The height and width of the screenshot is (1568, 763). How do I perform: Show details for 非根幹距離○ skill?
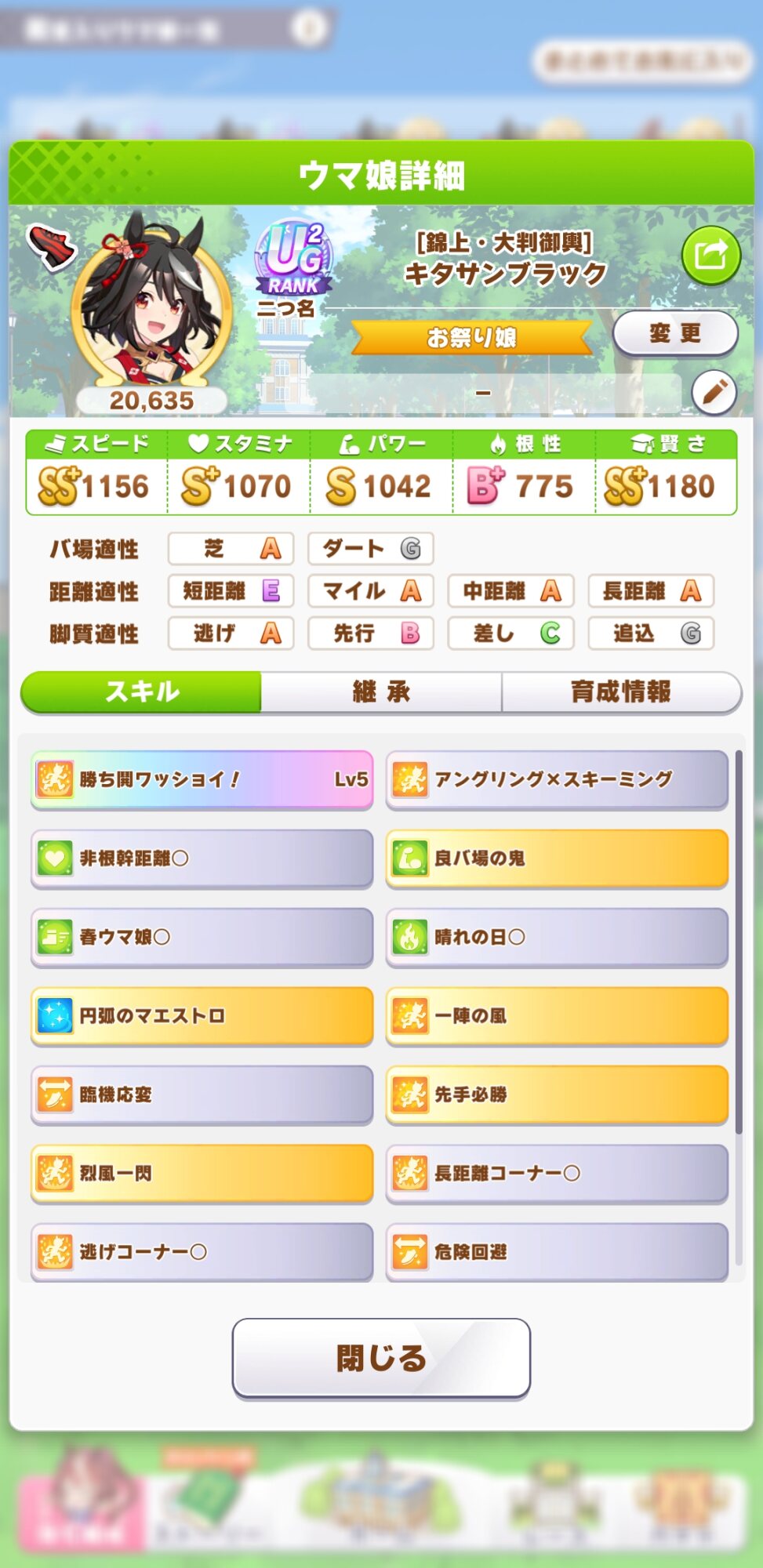point(202,858)
